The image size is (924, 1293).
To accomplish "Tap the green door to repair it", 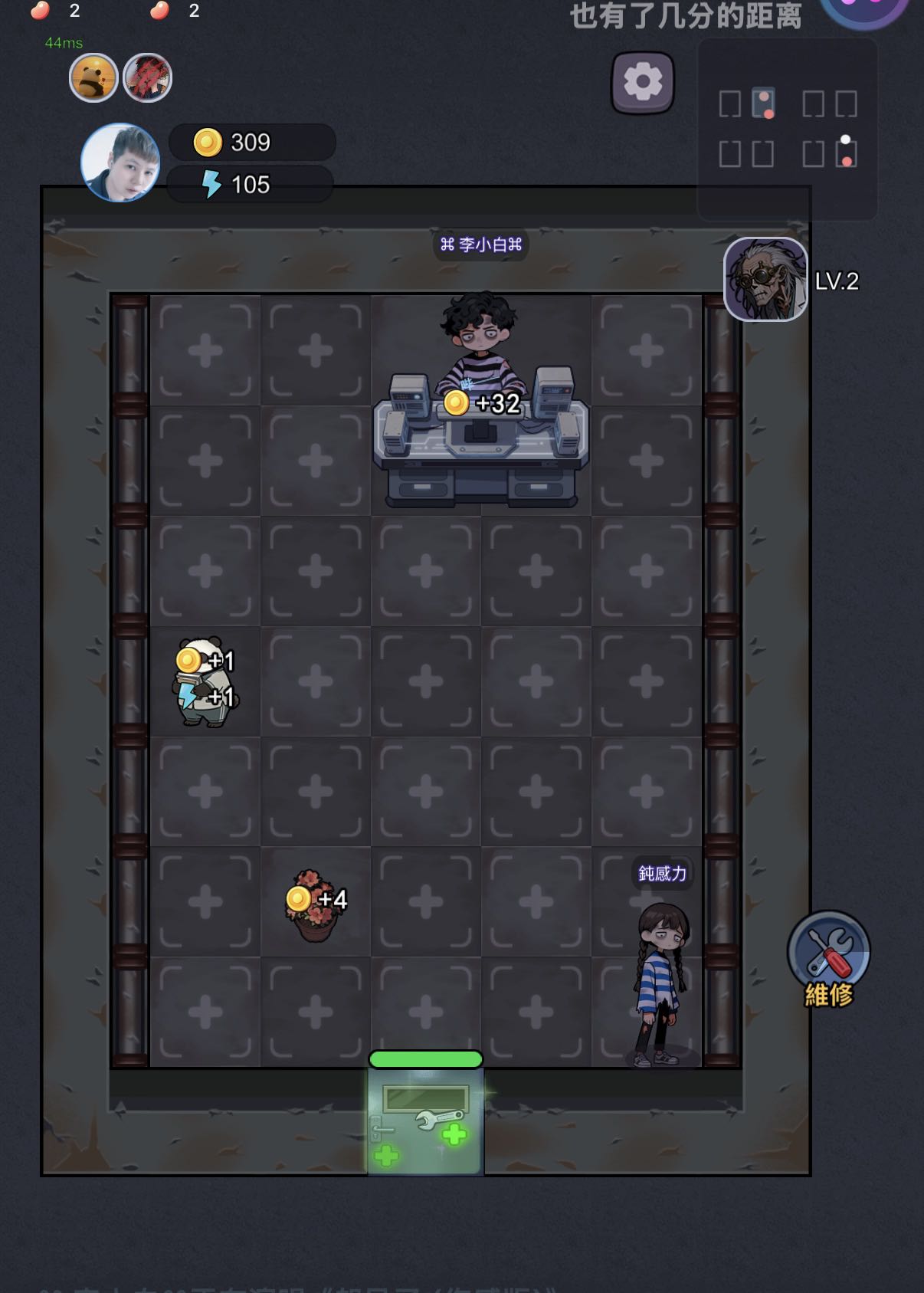I will [426, 1117].
